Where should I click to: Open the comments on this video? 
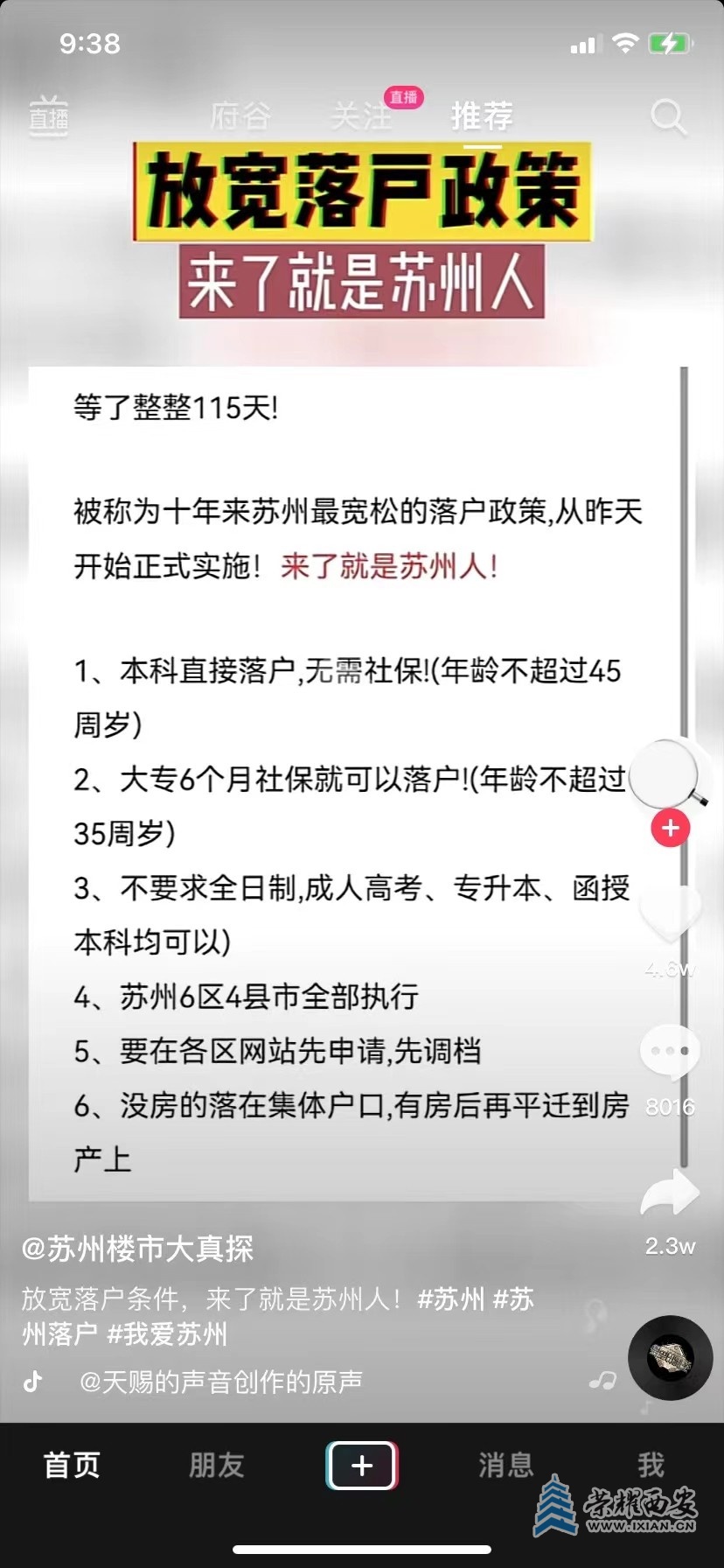[x=671, y=1051]
